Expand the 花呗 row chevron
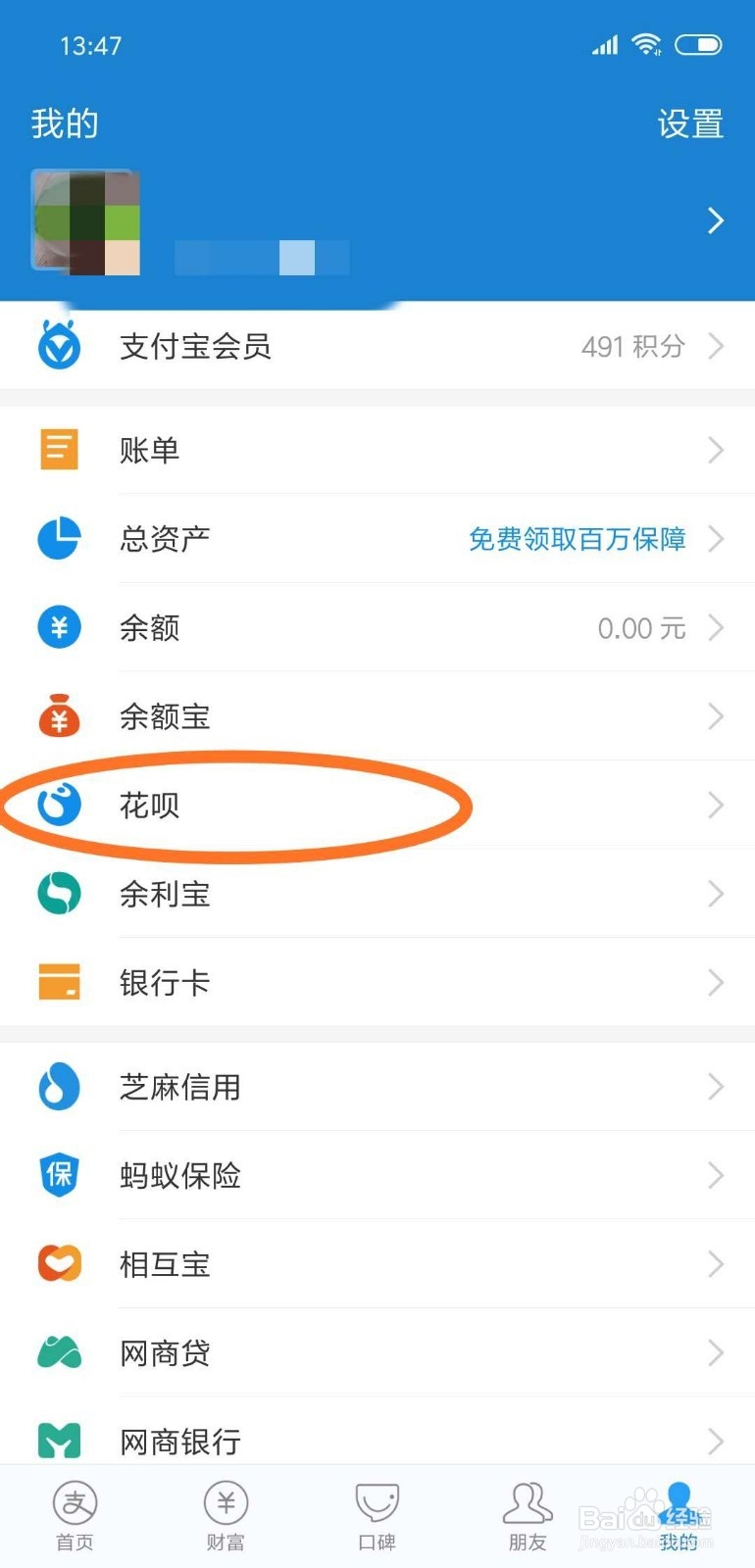Image resolution: width=755 pixels, height=1568 pixels. coord(715,806)
